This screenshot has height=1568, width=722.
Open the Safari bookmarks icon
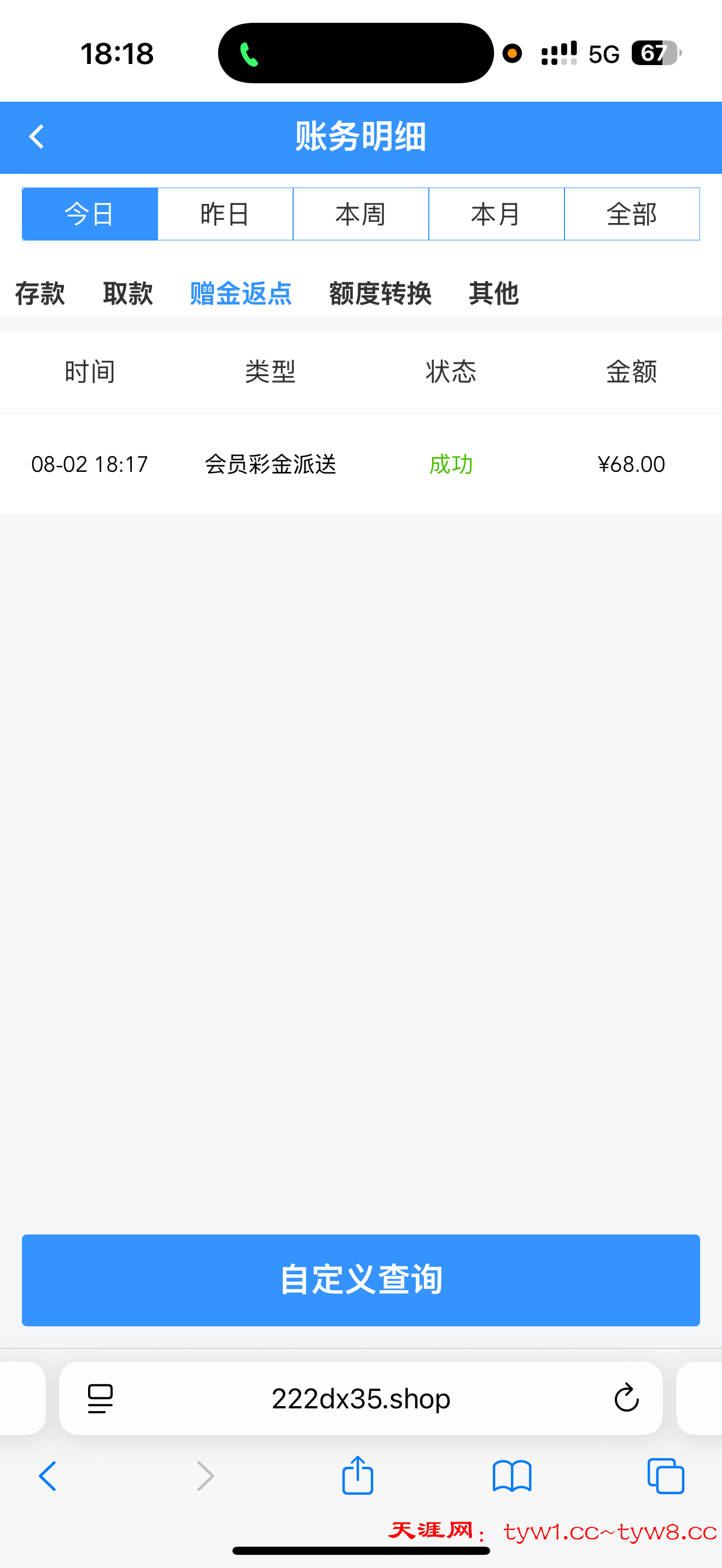pos(513,1476)
